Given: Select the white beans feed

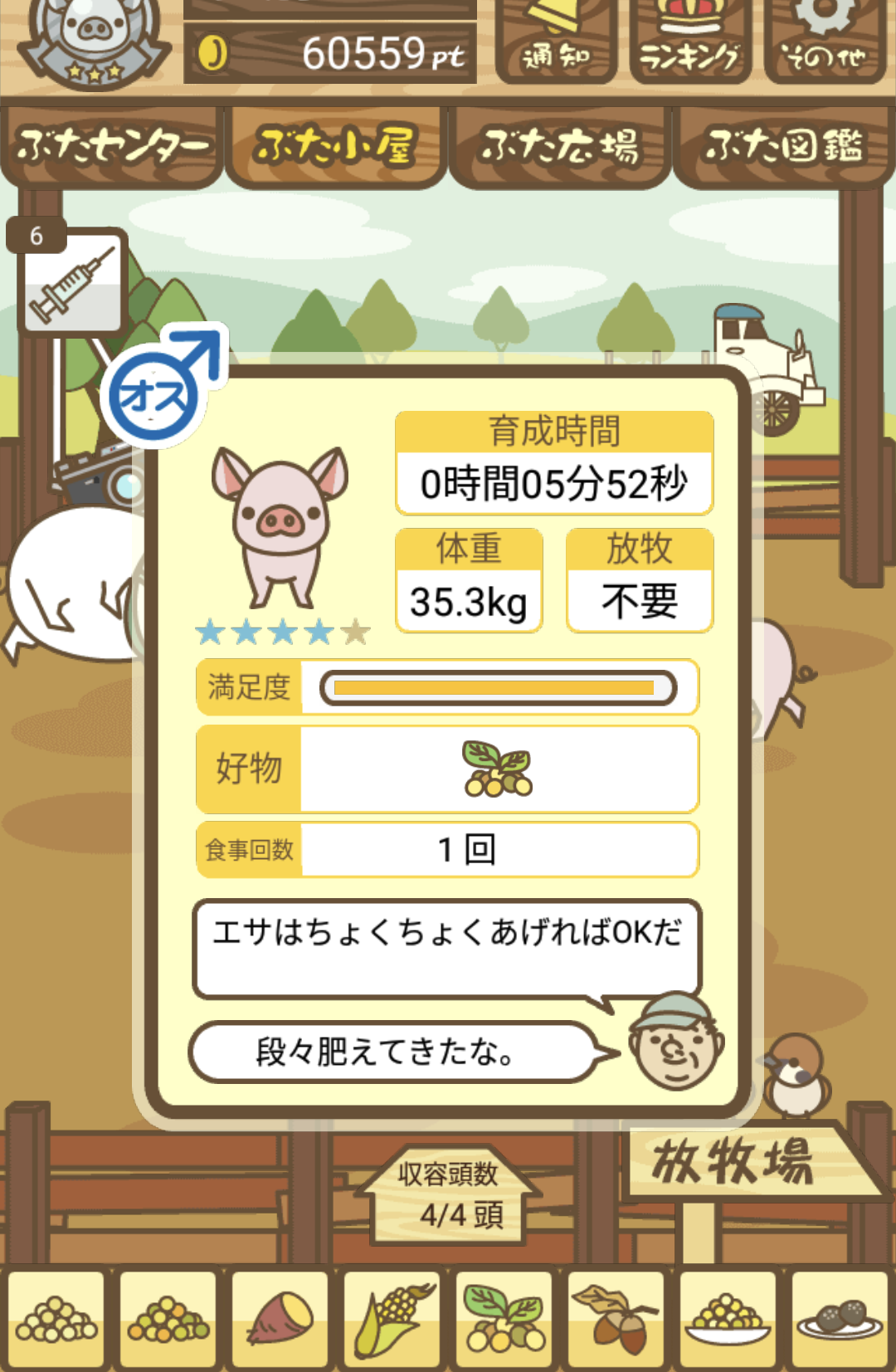Looking at the screenshot, I should click(56, 1320).
